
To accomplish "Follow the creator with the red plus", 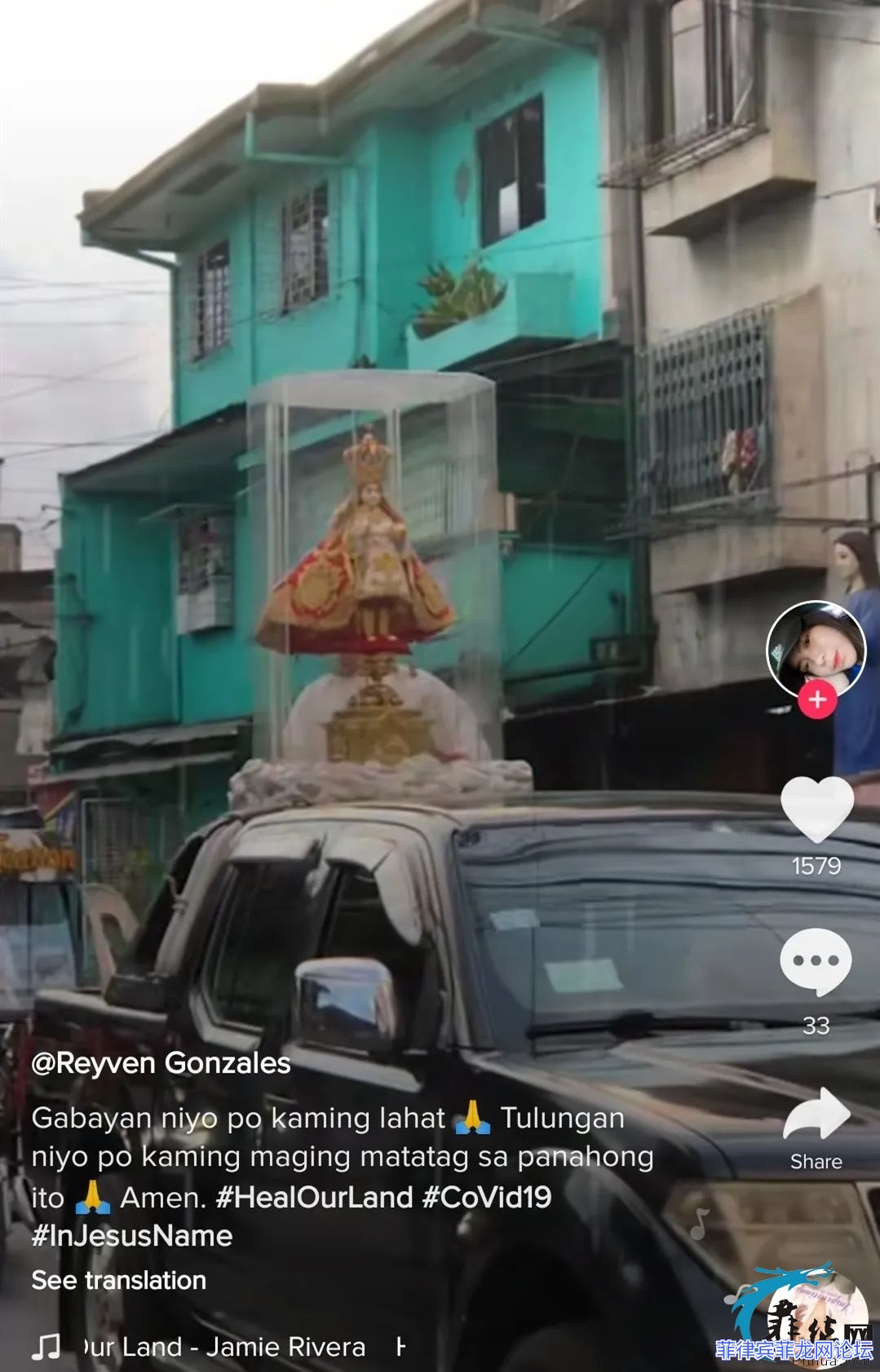I will pos(817,699).
